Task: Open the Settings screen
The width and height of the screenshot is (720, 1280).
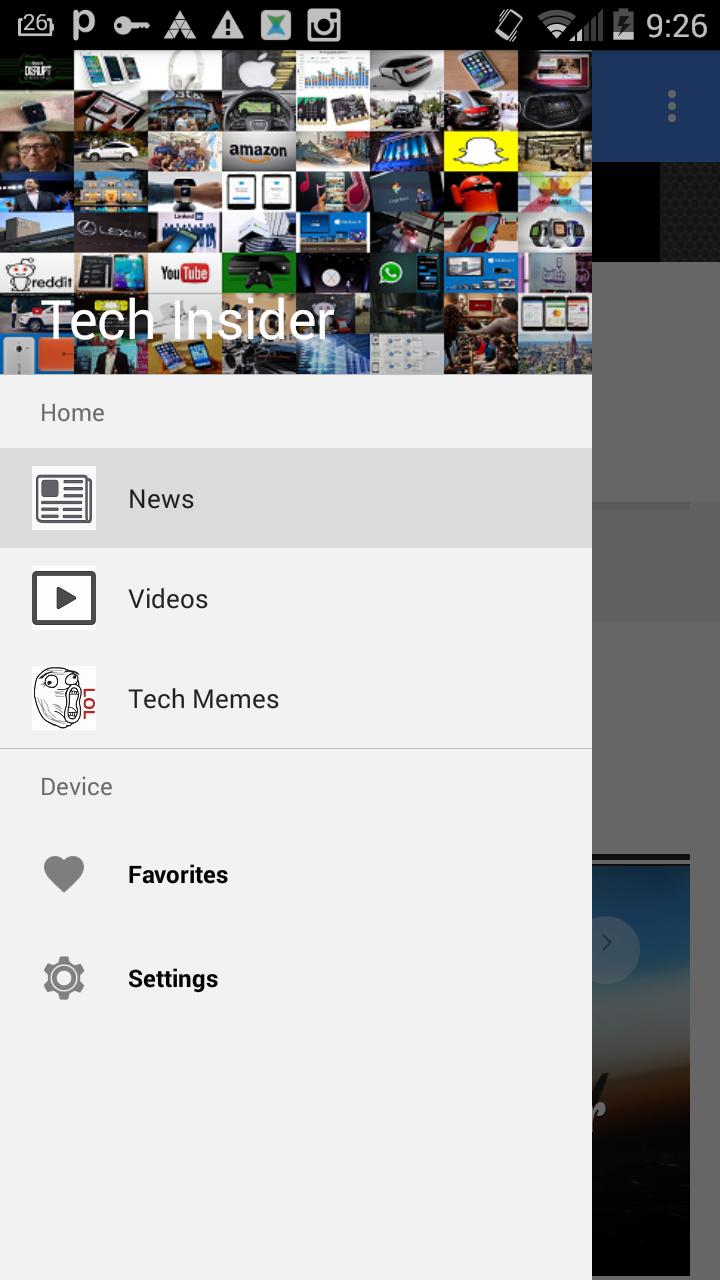Action: (x=173, y=978)
